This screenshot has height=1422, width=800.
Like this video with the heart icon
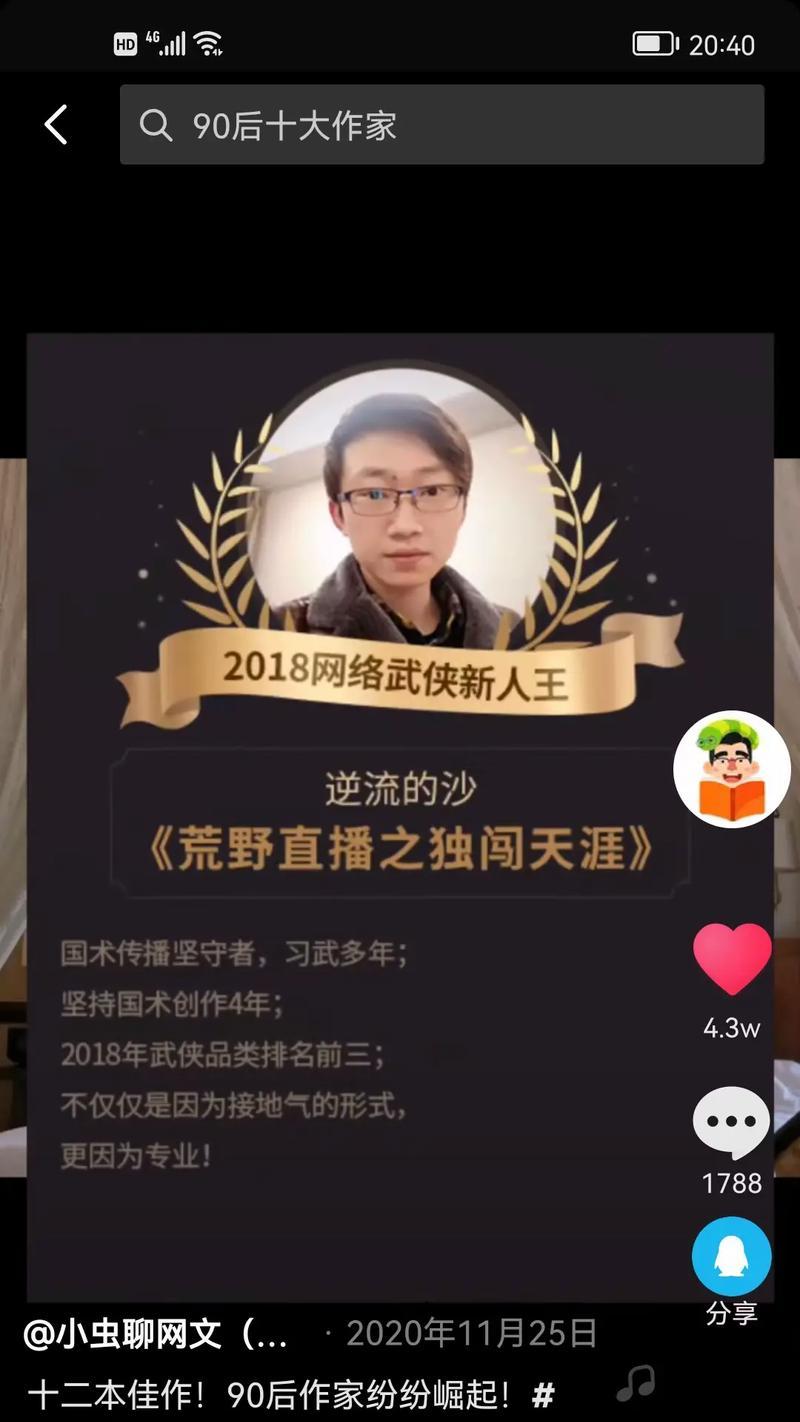click(x=732, y=959)
